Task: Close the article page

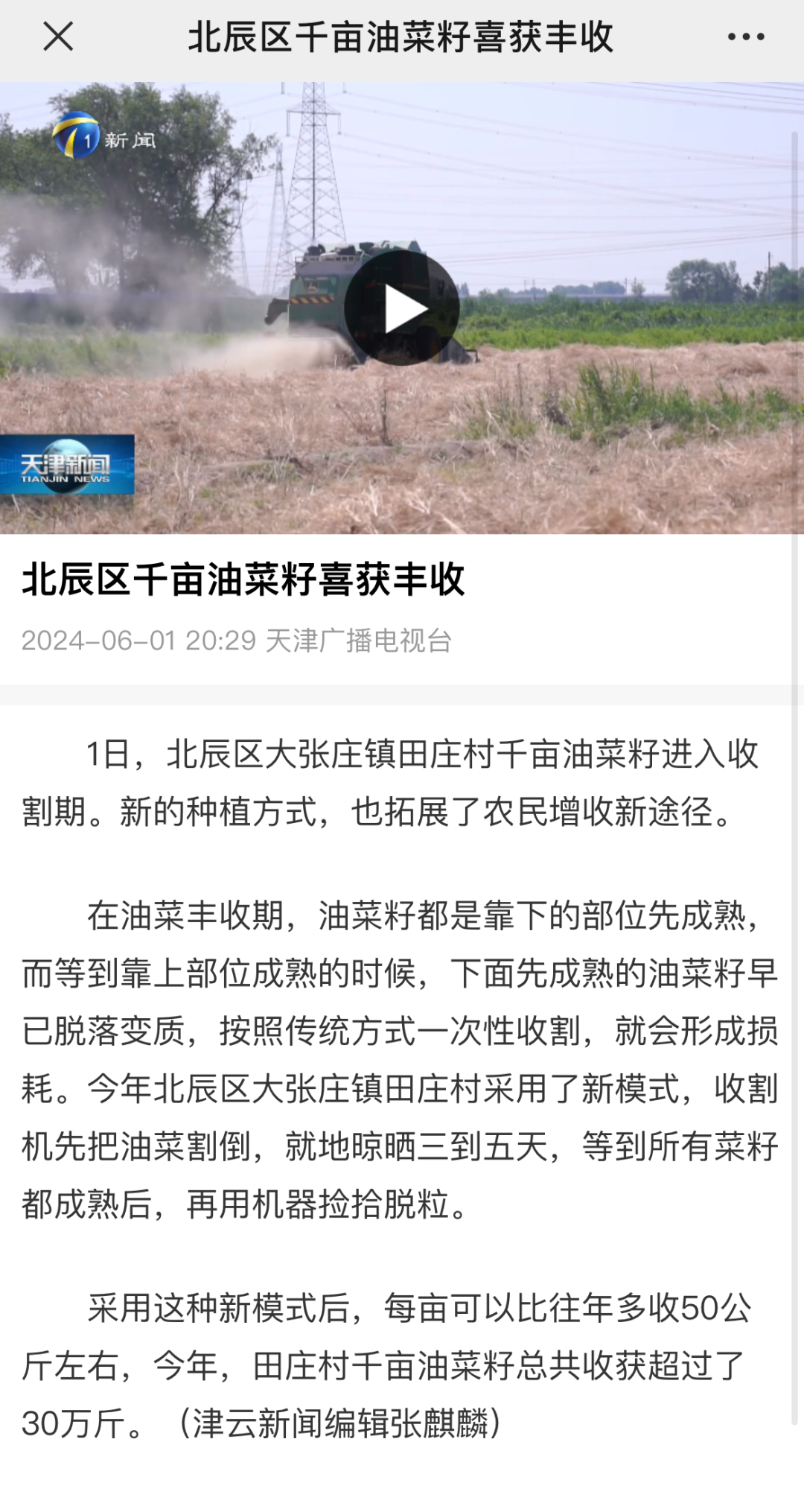Action: (58, 36)
